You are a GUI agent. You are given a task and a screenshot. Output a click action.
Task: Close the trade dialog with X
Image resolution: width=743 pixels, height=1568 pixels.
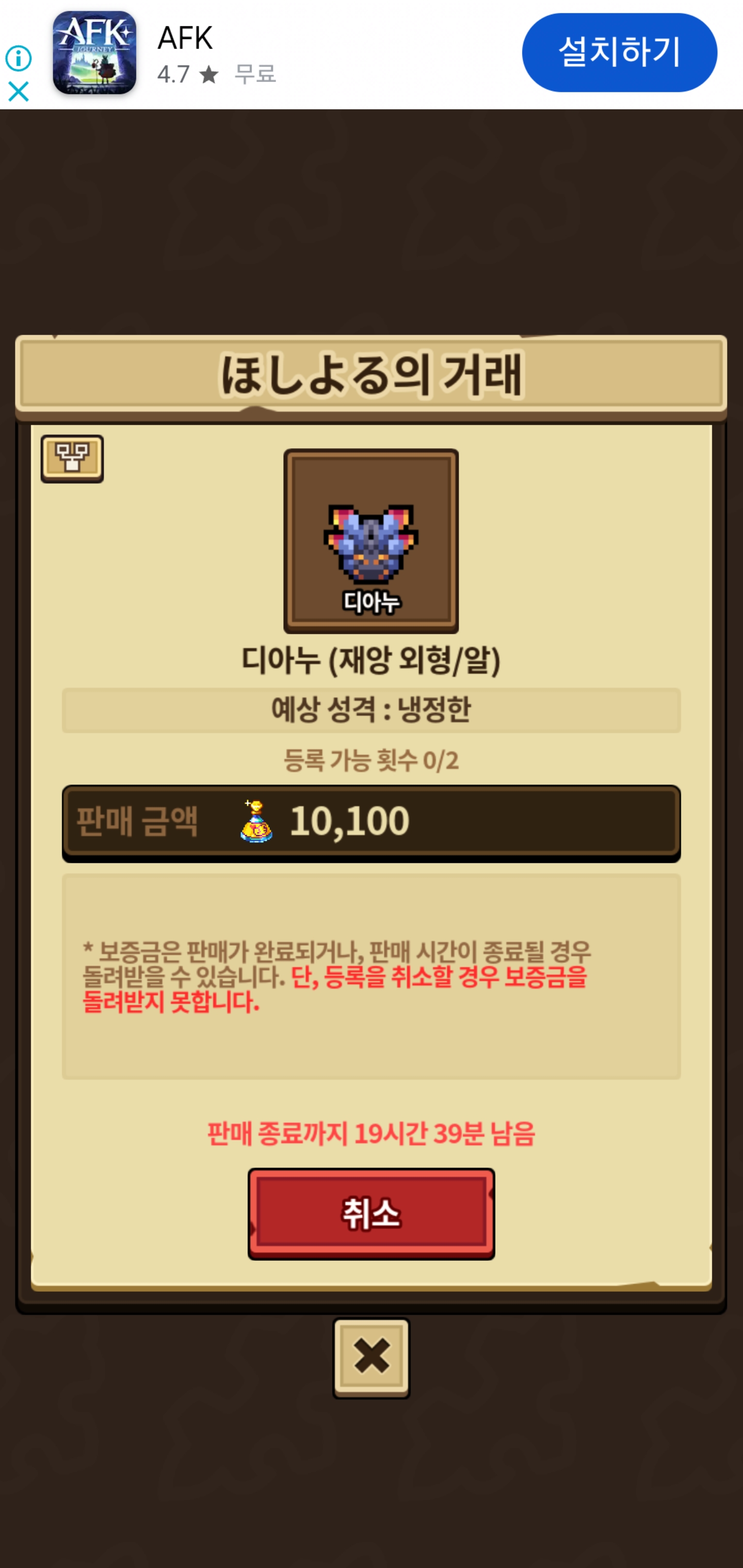pos(371,1358)
